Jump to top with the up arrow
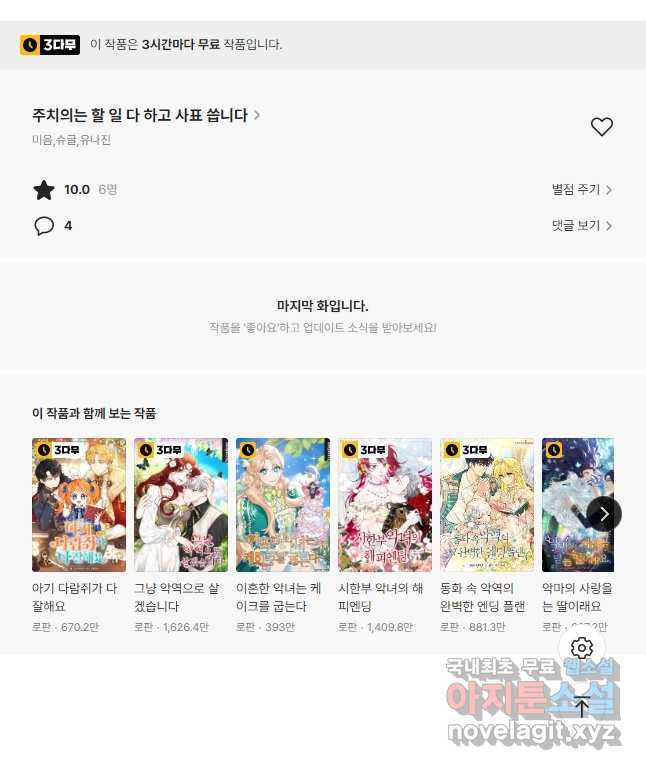 (582, 706)
